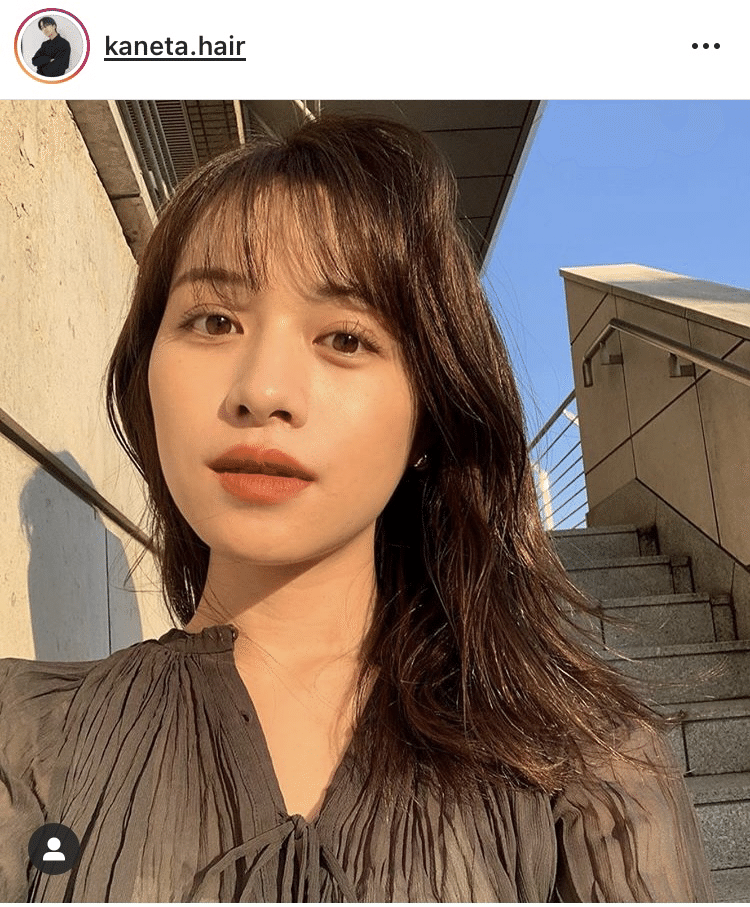Image resolution: width=750 pixels, height=907 pixels.
Task: Show tagged people on the photo
Action: tap(54, 849)
